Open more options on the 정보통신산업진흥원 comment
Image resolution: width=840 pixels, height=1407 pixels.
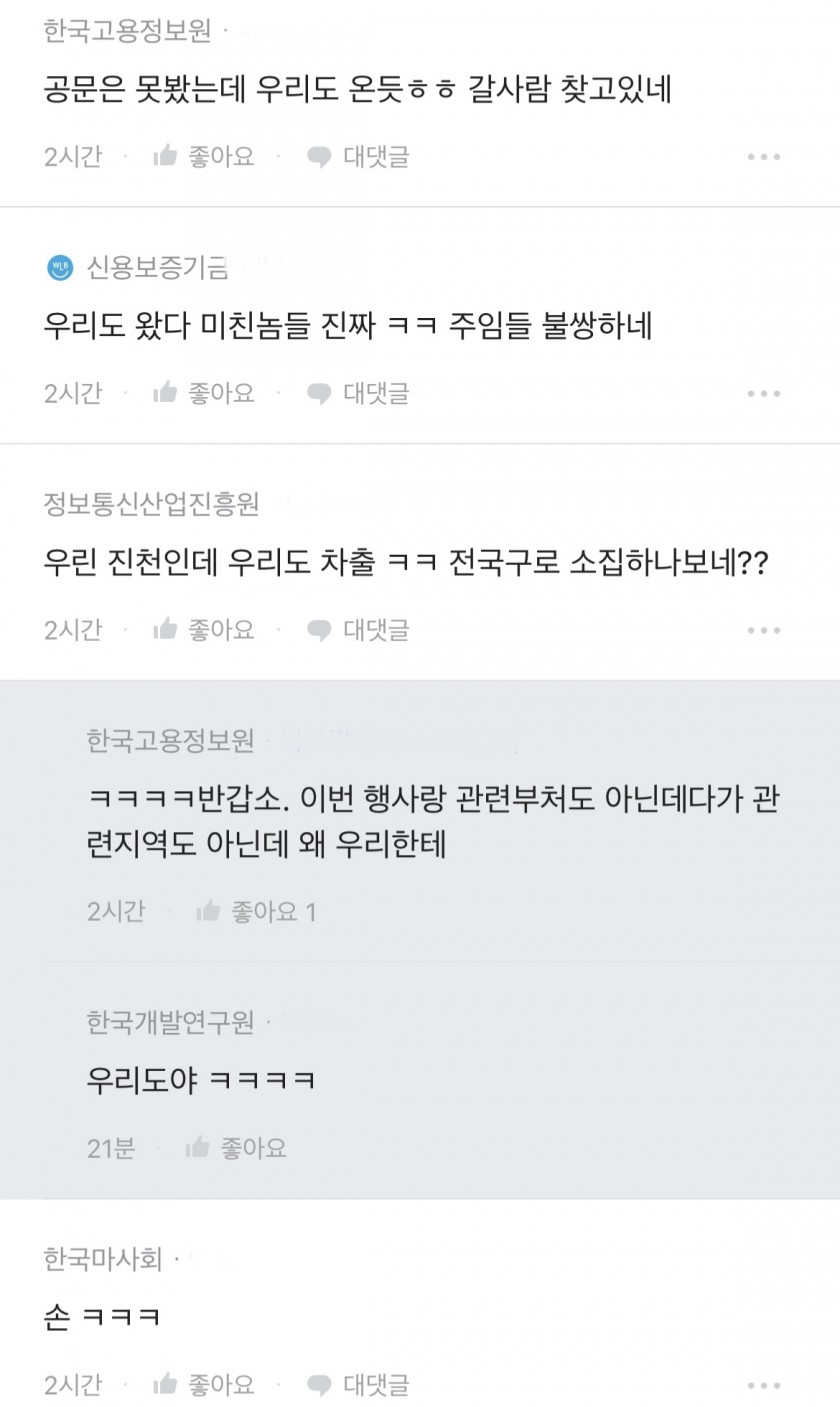point(764,631)
